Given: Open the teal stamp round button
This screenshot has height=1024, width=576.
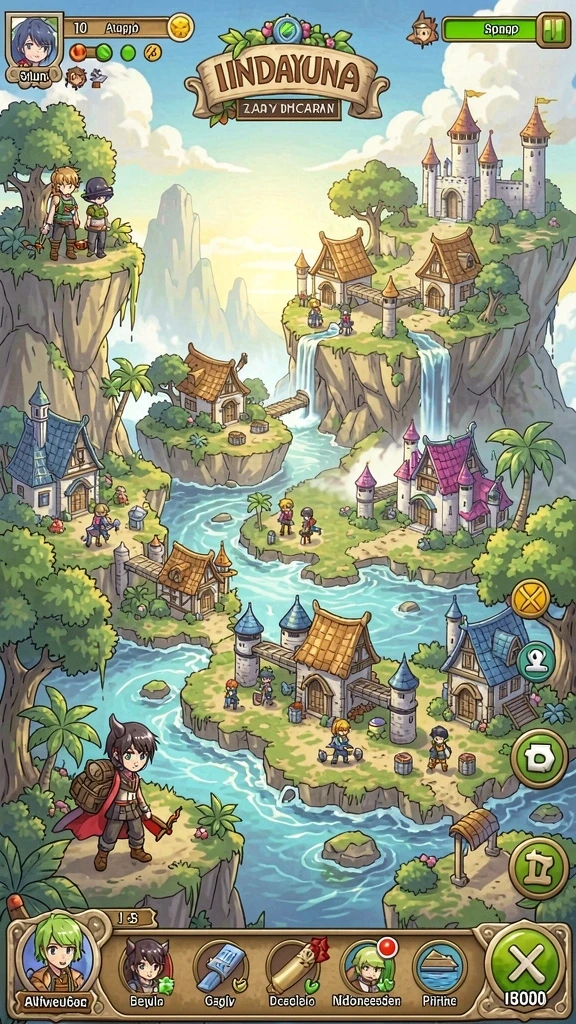Looking at the screenshot, I should coord(536,662).
